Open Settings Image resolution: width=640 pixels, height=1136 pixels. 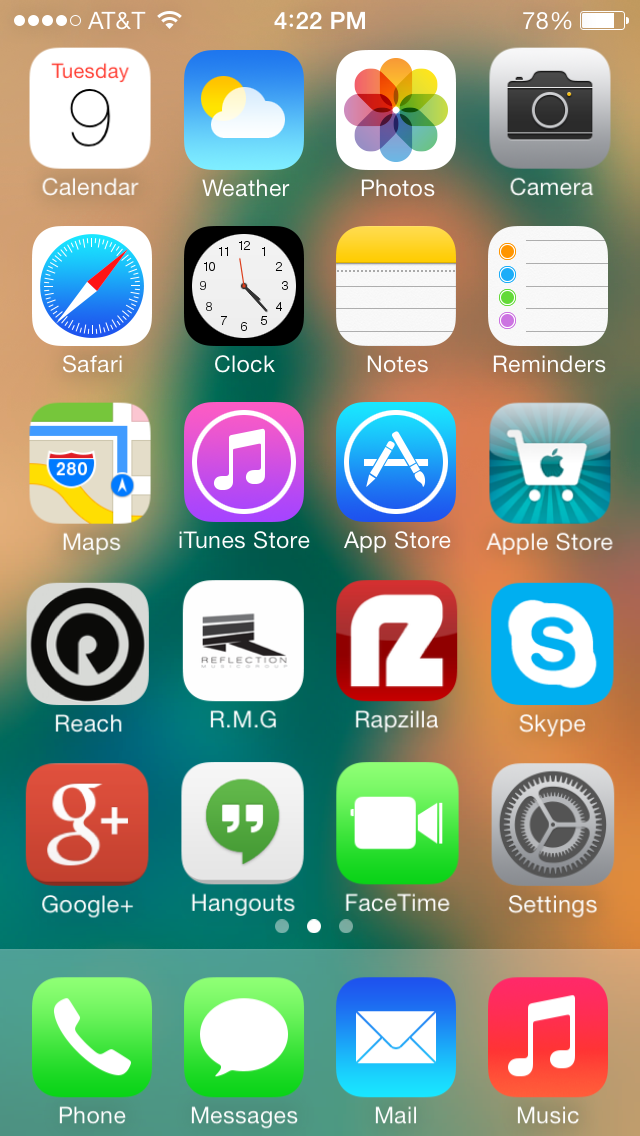pyautogui.click(x=552, y=824)
